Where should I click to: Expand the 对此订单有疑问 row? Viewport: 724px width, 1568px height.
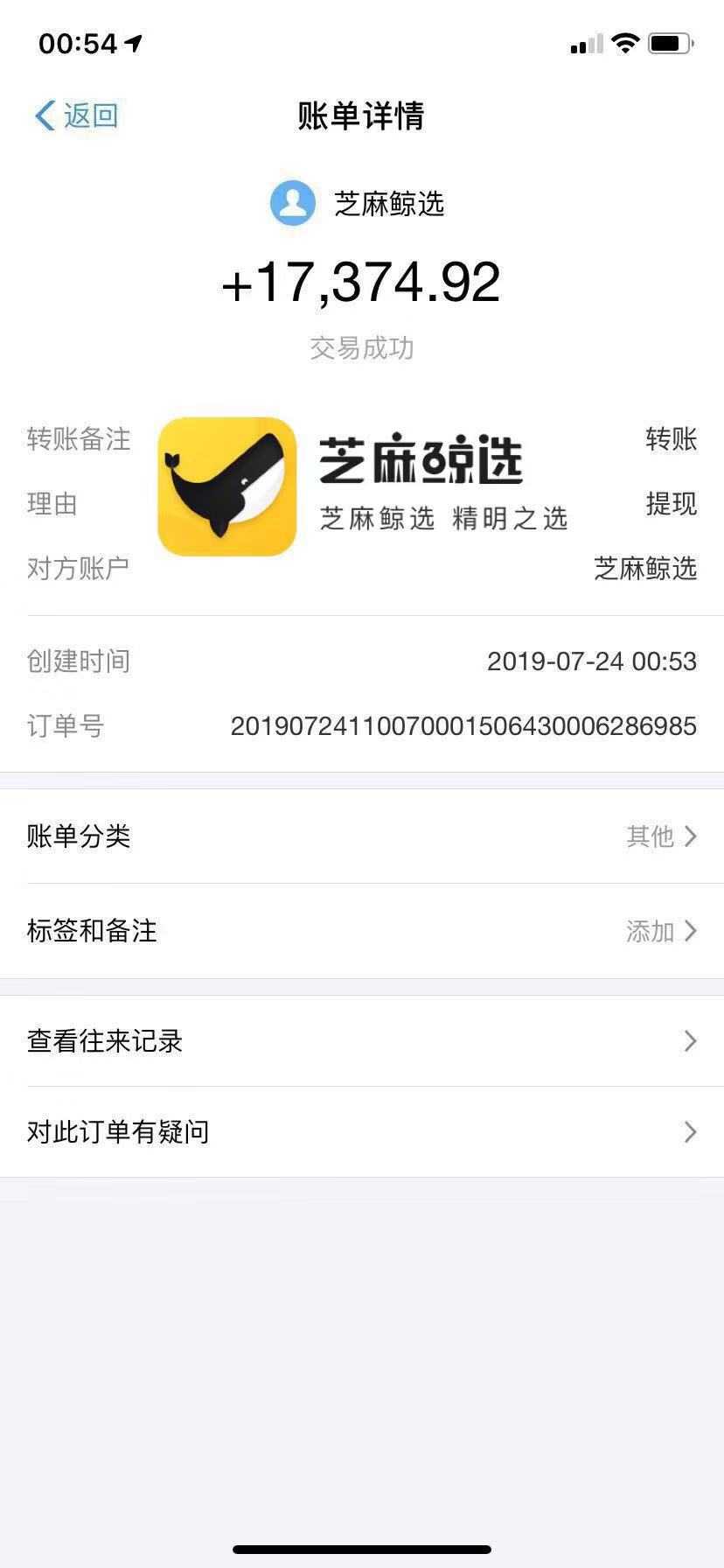[362, 1131]
